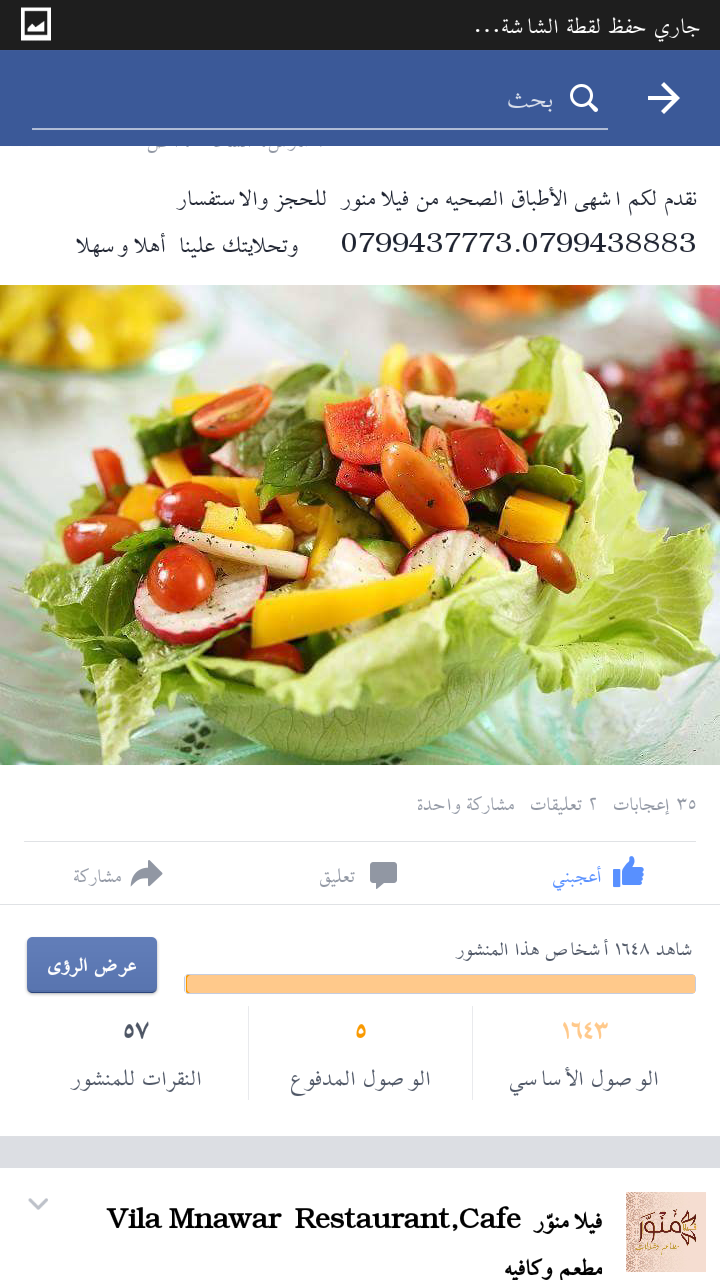Share the post with مشاركة
720x1280 pixels.
point(118,875)
